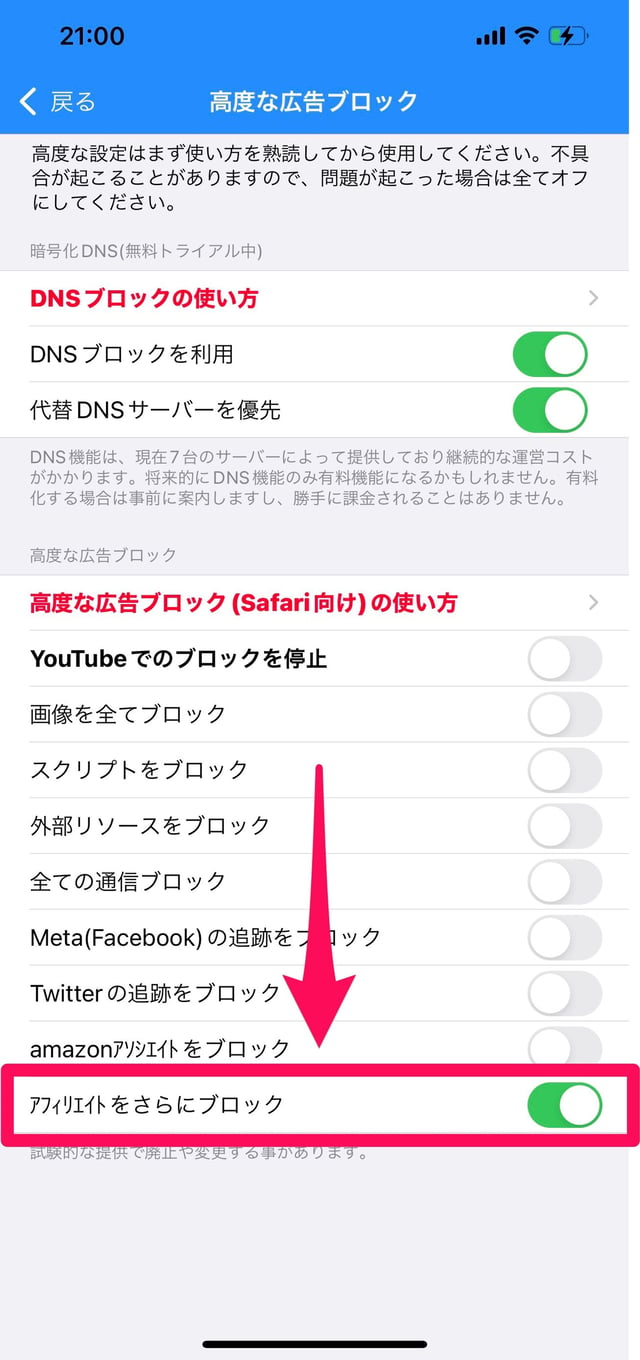Disable 代替DNSサーバーを優先 switch

coord(549,410)
